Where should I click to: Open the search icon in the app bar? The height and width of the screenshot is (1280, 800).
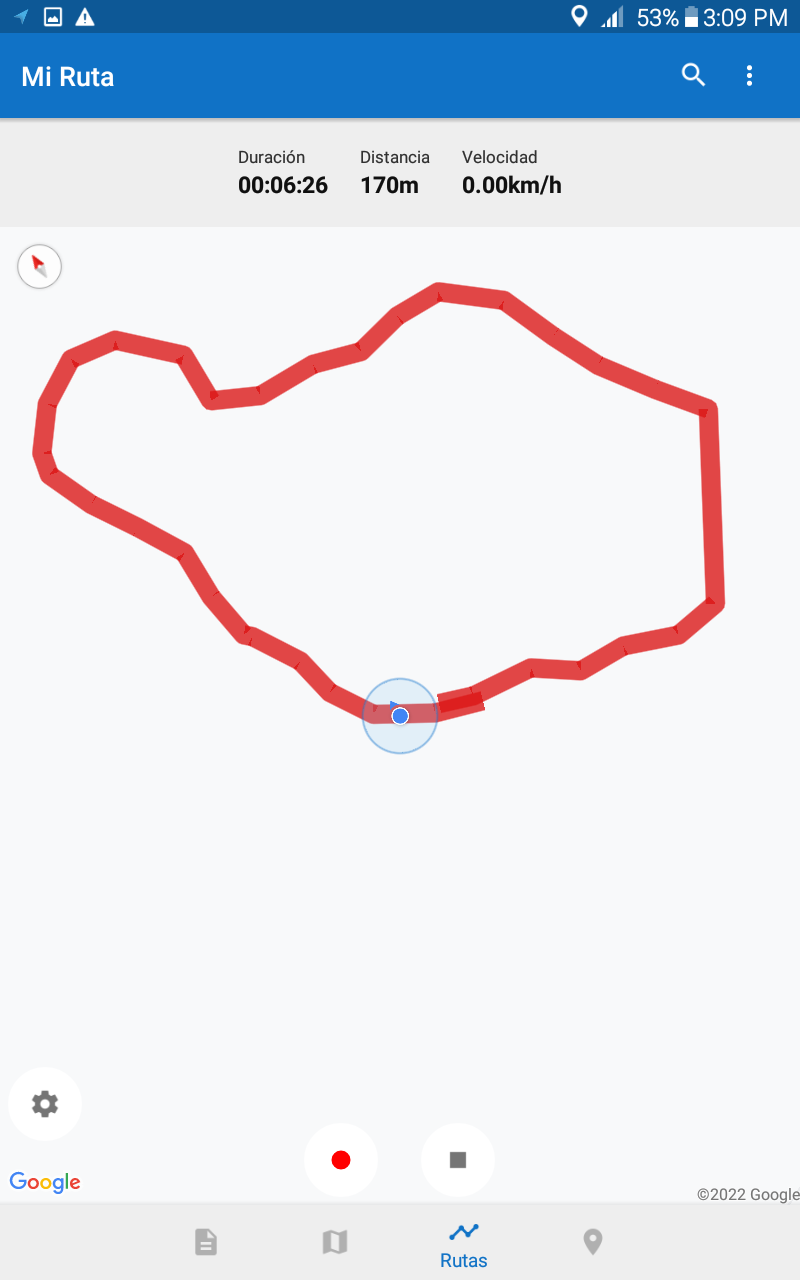point(693,75)
